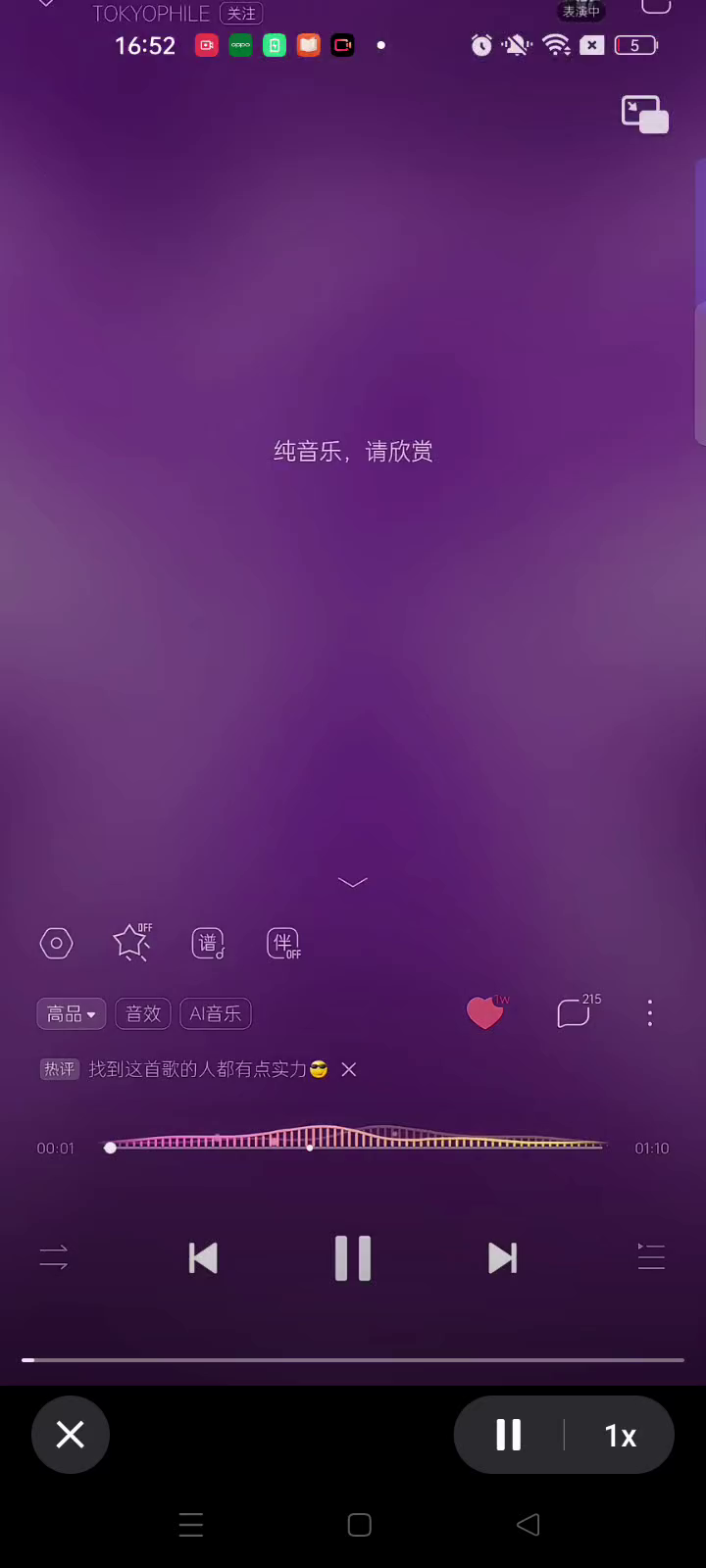The height and width of the screenshot is (1568, 706).
Task: Collapse the lyrics with the down chevron
Action: click(x=353, y=883)
